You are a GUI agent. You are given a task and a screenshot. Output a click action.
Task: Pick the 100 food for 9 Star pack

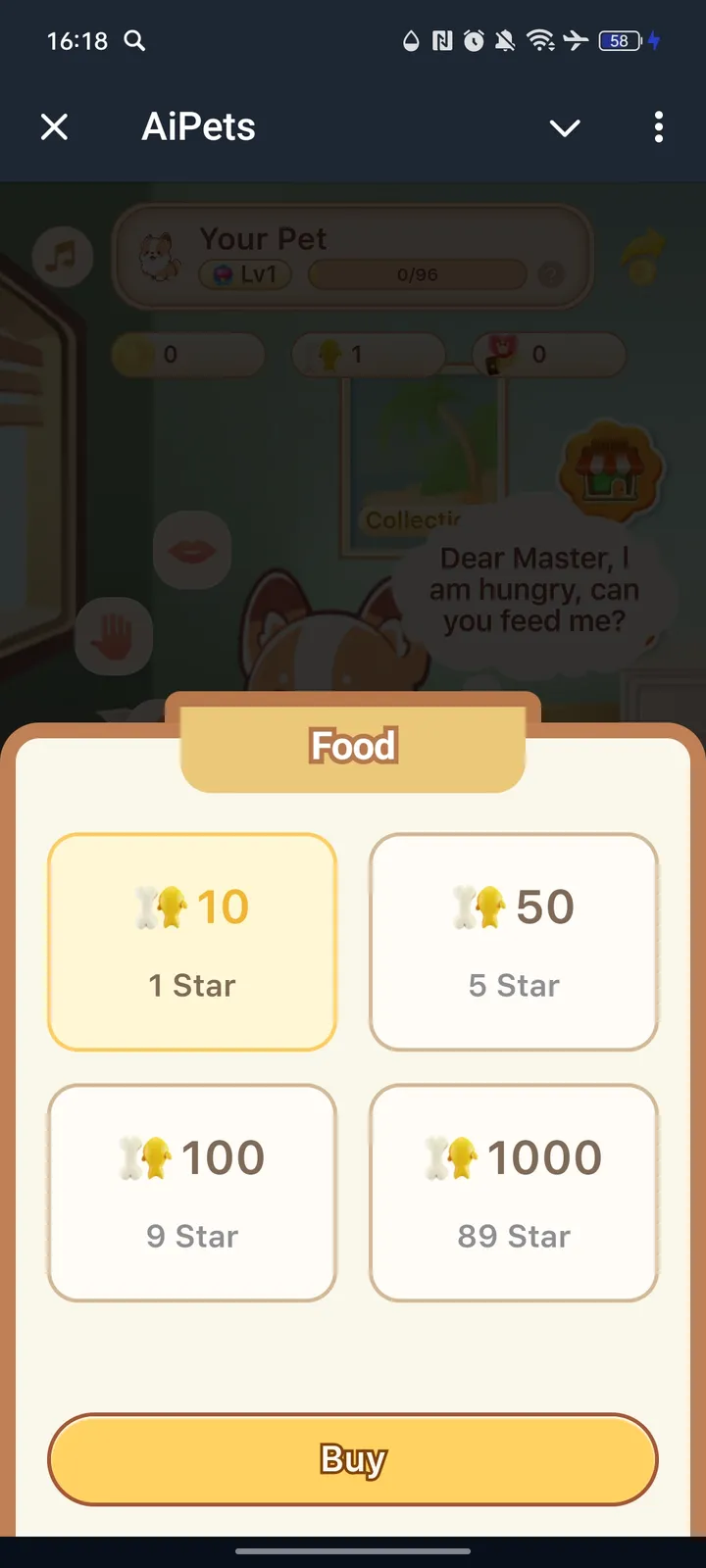coord(192,1193)
